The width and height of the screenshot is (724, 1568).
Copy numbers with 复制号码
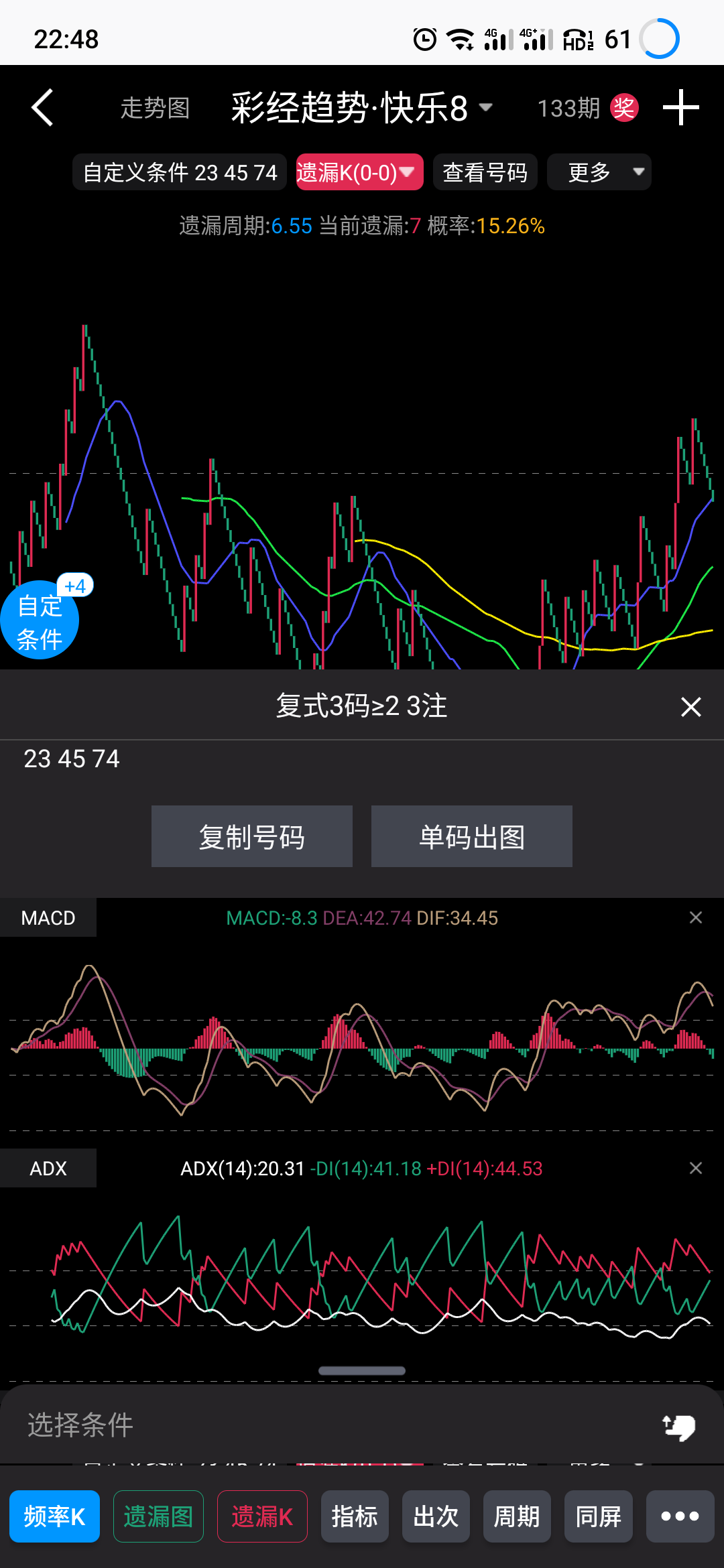[x=251, y=836]
